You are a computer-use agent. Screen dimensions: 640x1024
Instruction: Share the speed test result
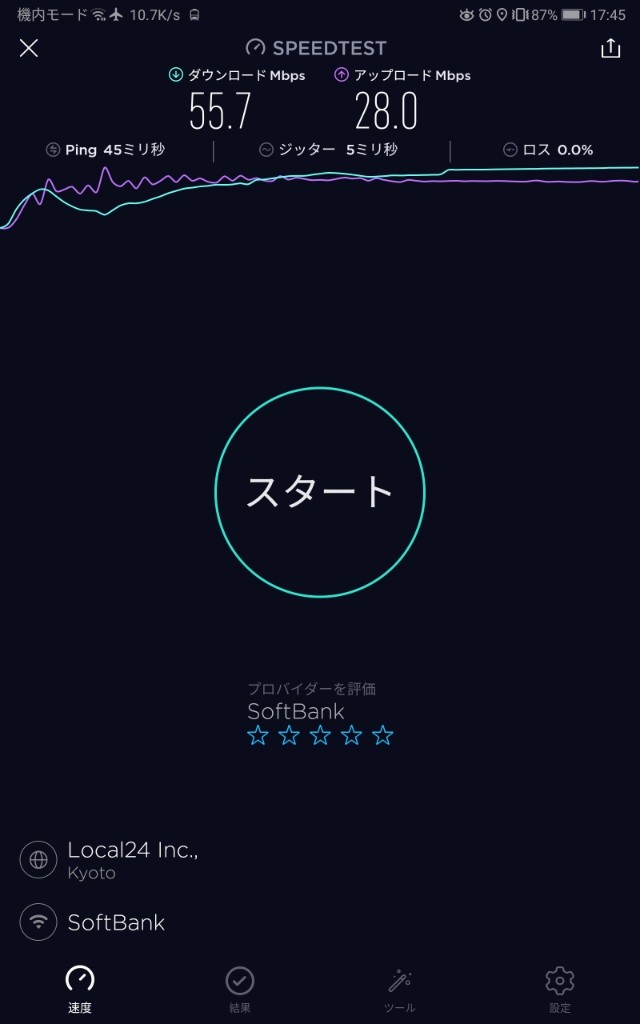point(610,48)
